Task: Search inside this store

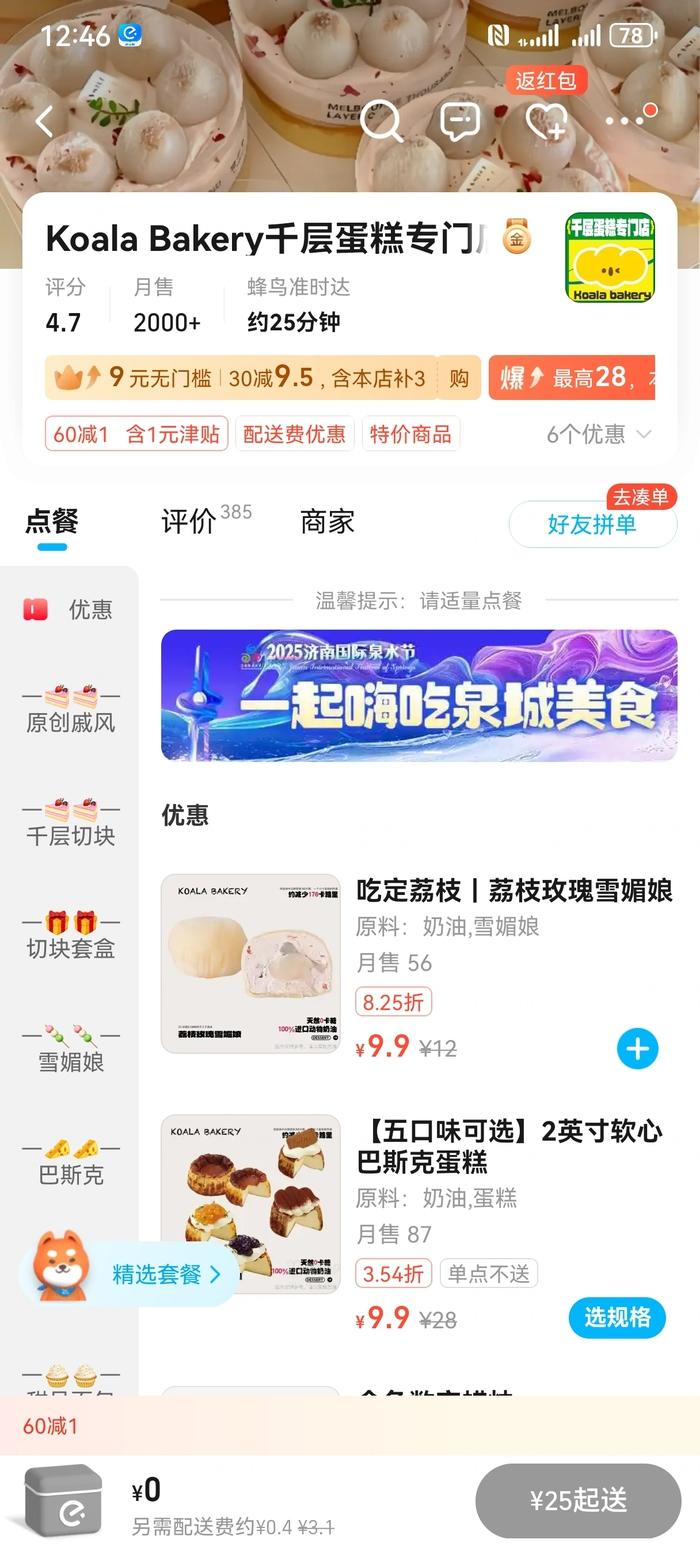Action: (x=381, y=122)
